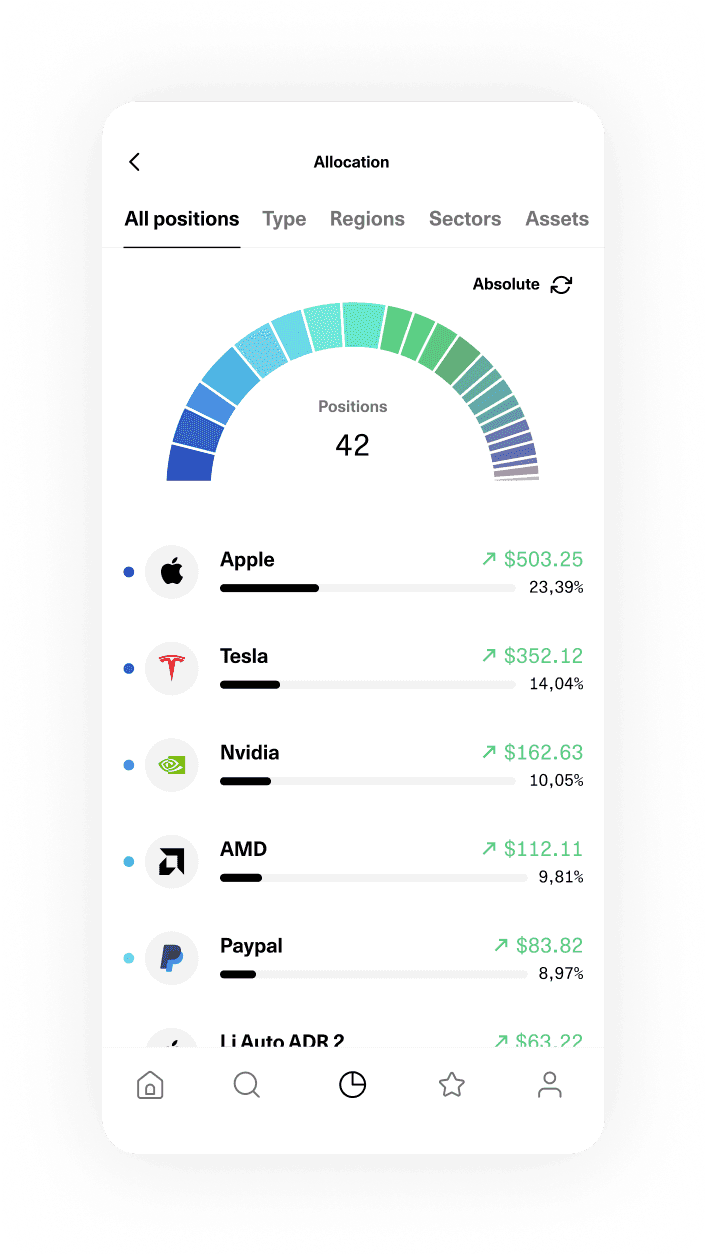Open the AMD position

coord(352,862)
